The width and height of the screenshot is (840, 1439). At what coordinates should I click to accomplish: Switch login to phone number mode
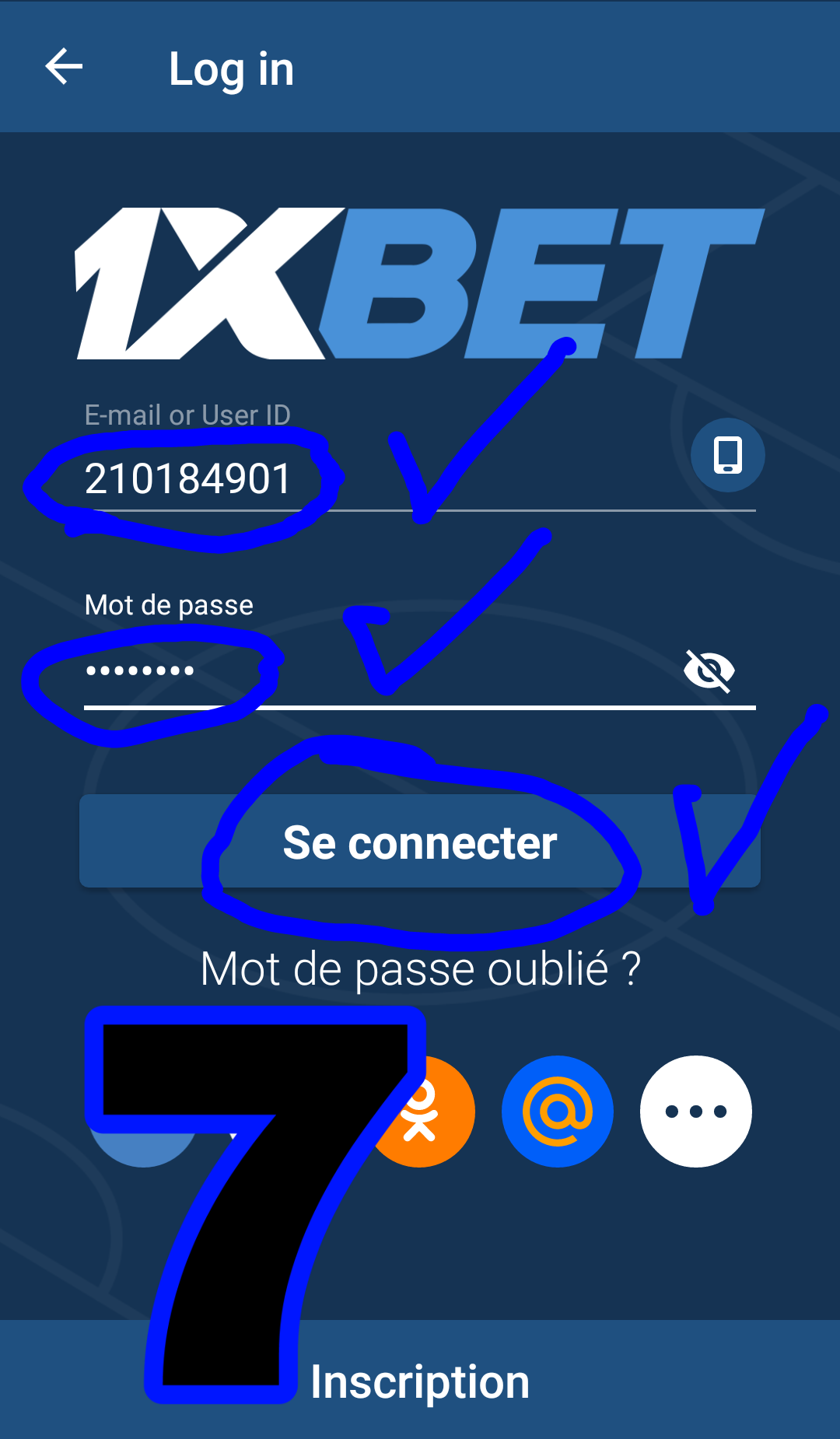[x=726, y=456]
